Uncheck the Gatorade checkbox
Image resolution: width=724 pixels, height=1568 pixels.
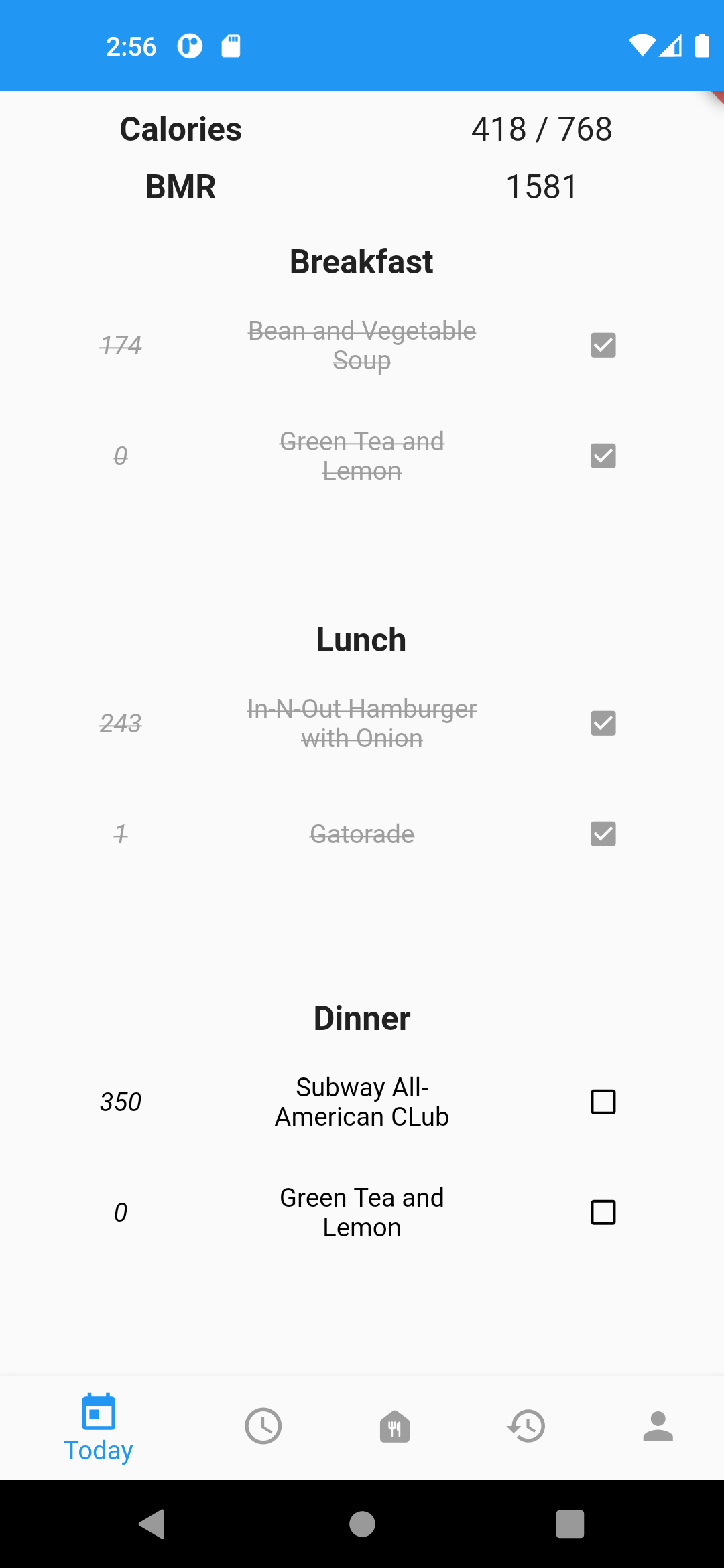[603, 834]
